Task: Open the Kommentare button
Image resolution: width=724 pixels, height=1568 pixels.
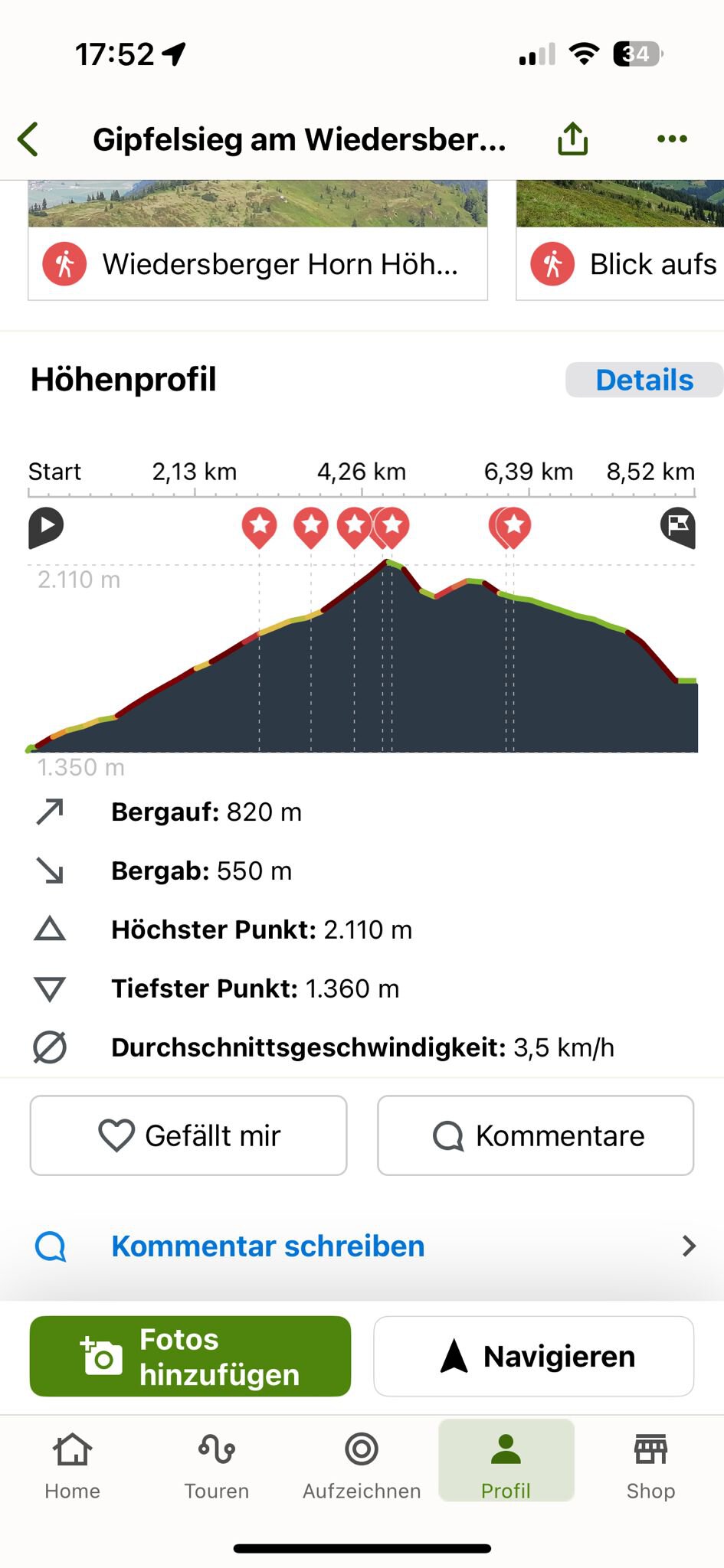Action: tap(536, 1135)
